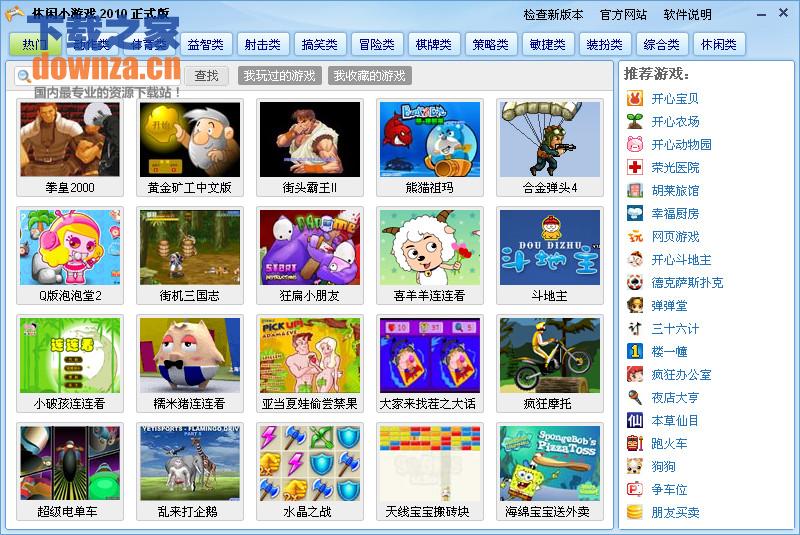
Task: Switch to the 射击类 tab
Action: click(262, 45)
